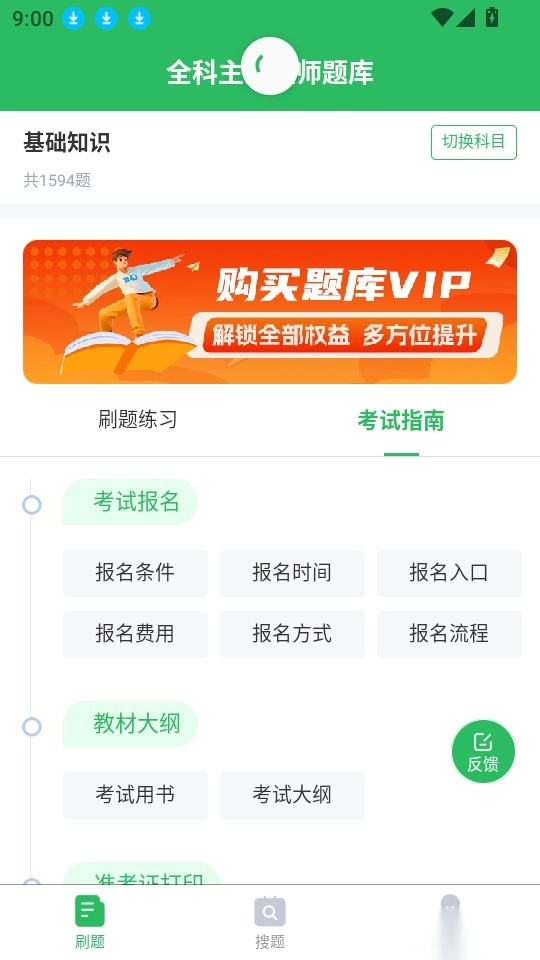
Task: Tap the 反馈 floating button
Action: click(x=483, y=752)
